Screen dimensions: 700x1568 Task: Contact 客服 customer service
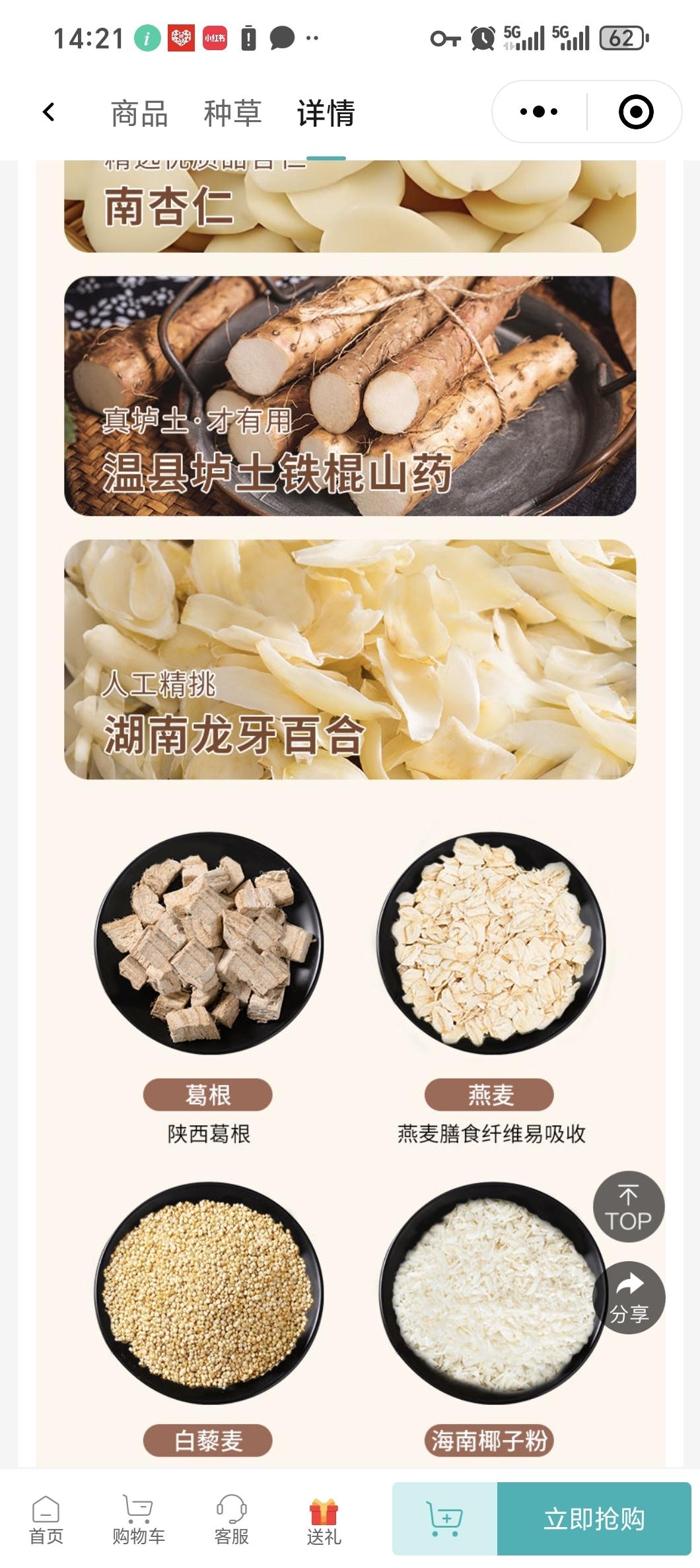pos(231,1519)
